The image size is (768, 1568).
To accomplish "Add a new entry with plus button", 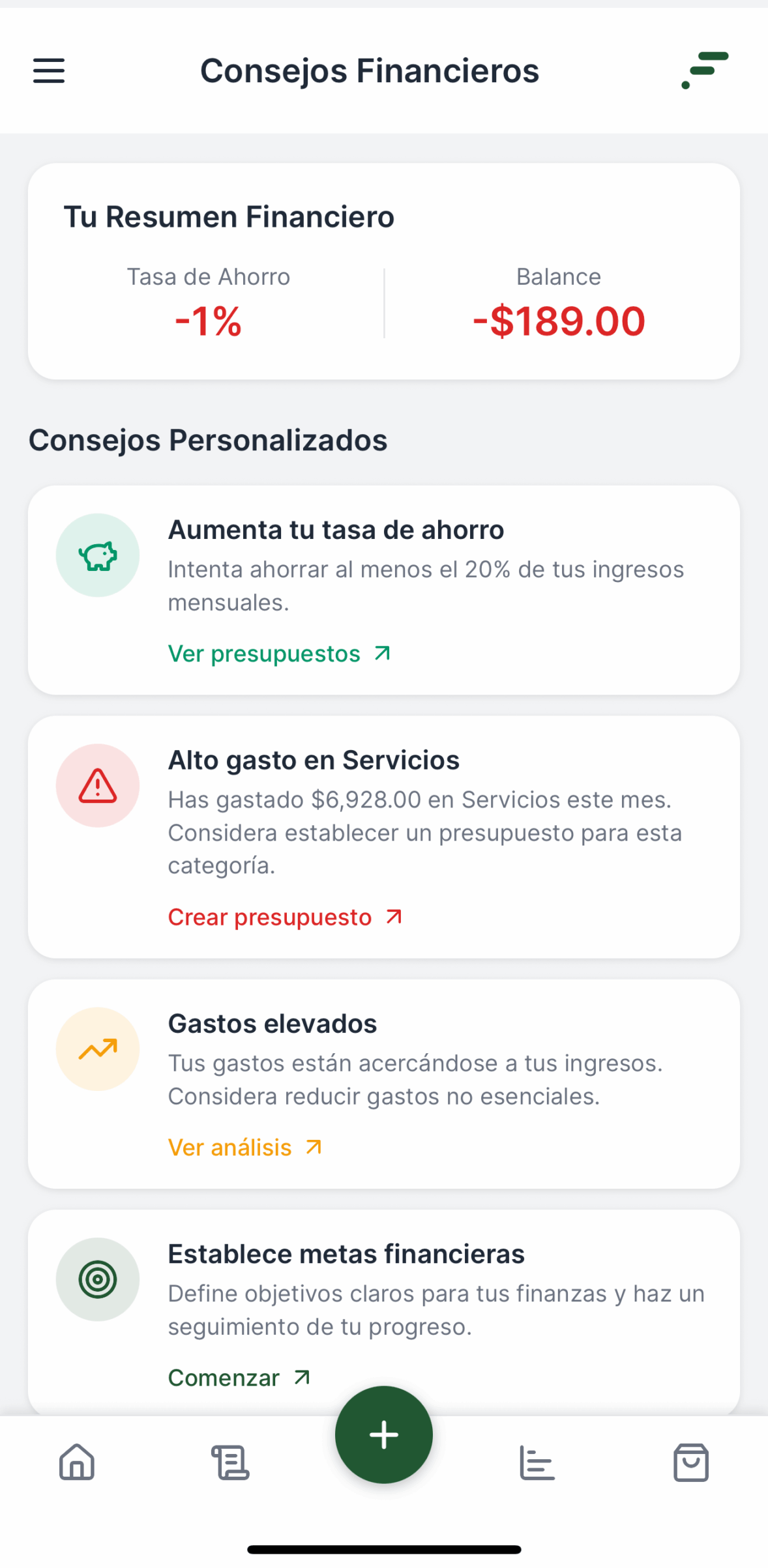I will pos(383,1434).
